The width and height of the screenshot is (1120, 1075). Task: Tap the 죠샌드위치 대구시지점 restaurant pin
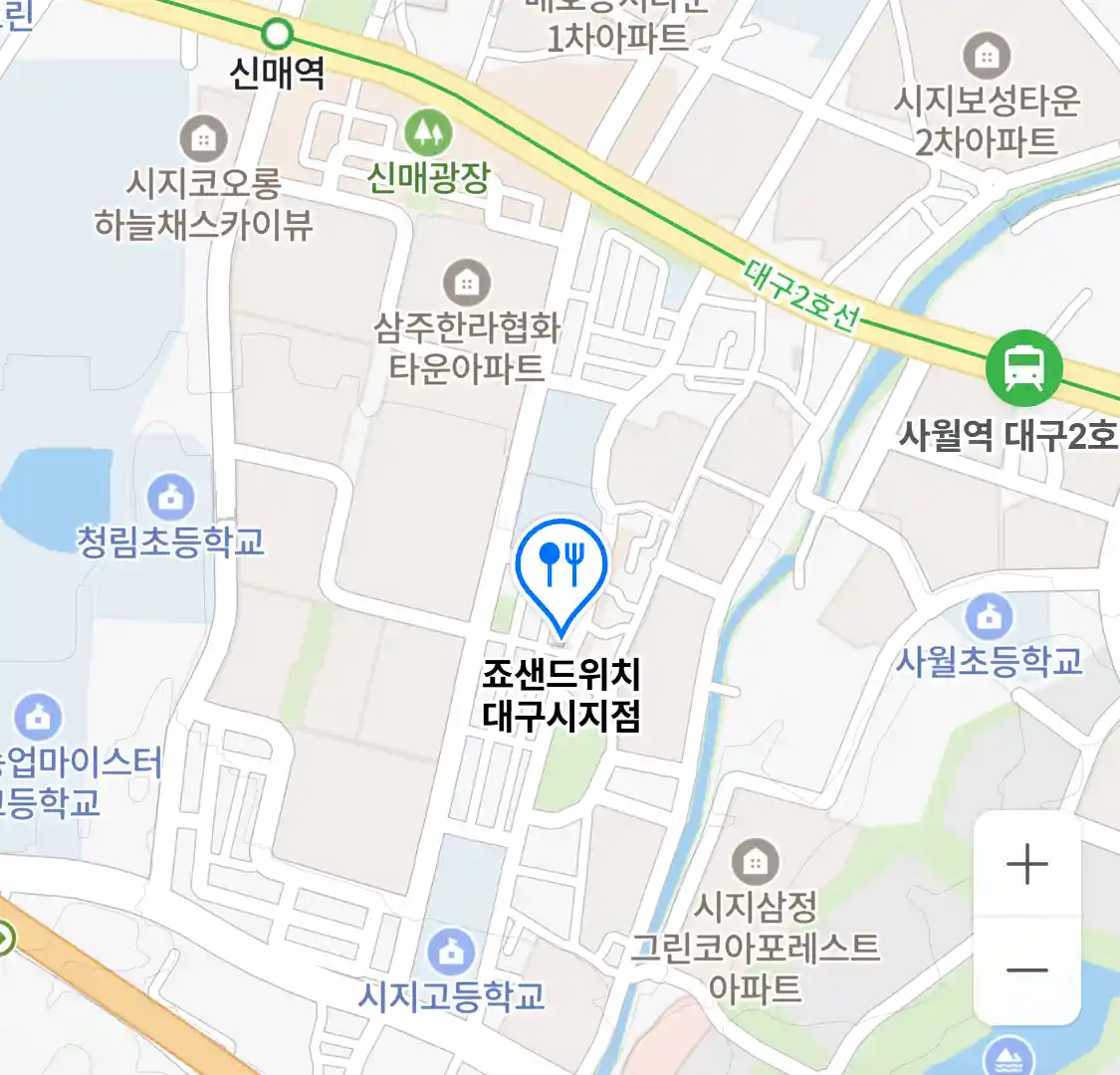(x=561, y=566)
